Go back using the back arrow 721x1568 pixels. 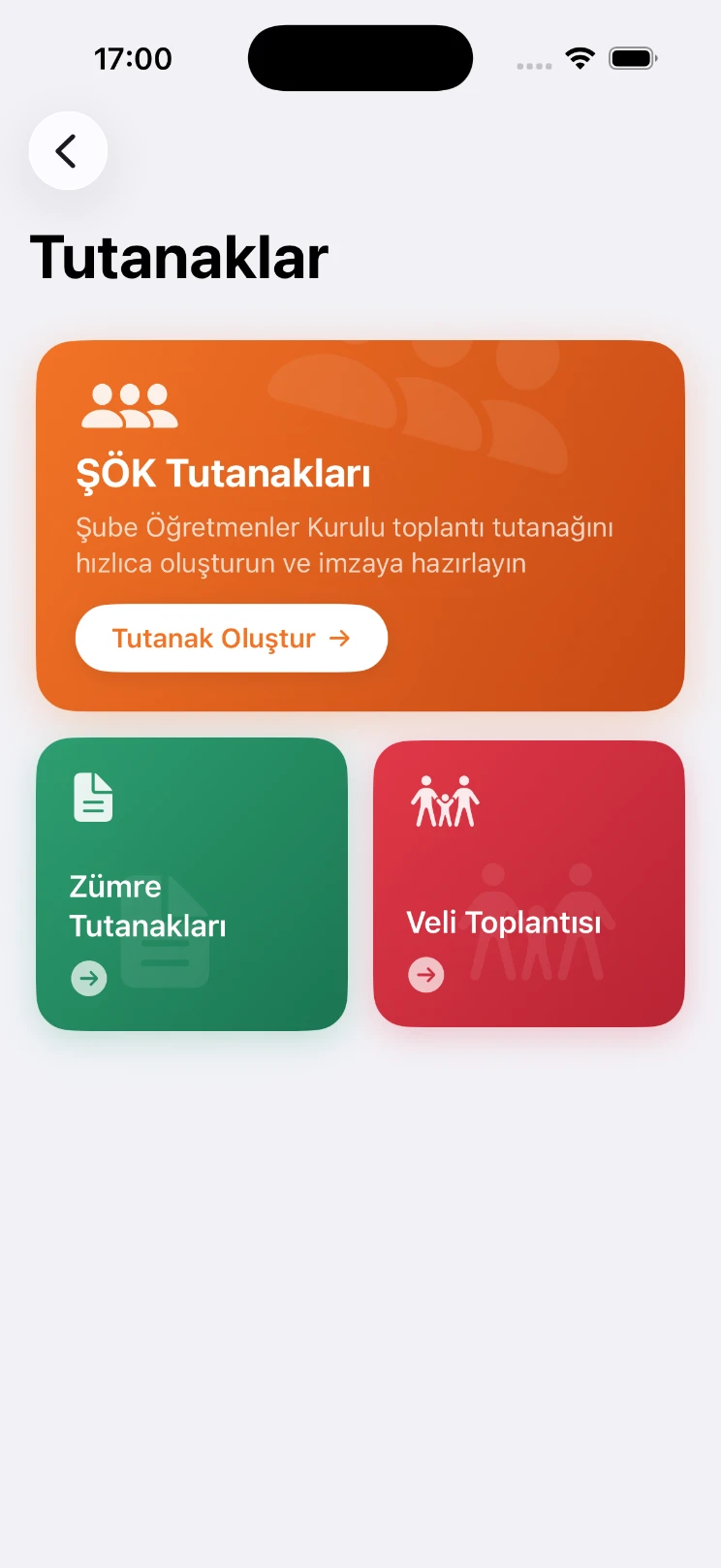(68, 150)
